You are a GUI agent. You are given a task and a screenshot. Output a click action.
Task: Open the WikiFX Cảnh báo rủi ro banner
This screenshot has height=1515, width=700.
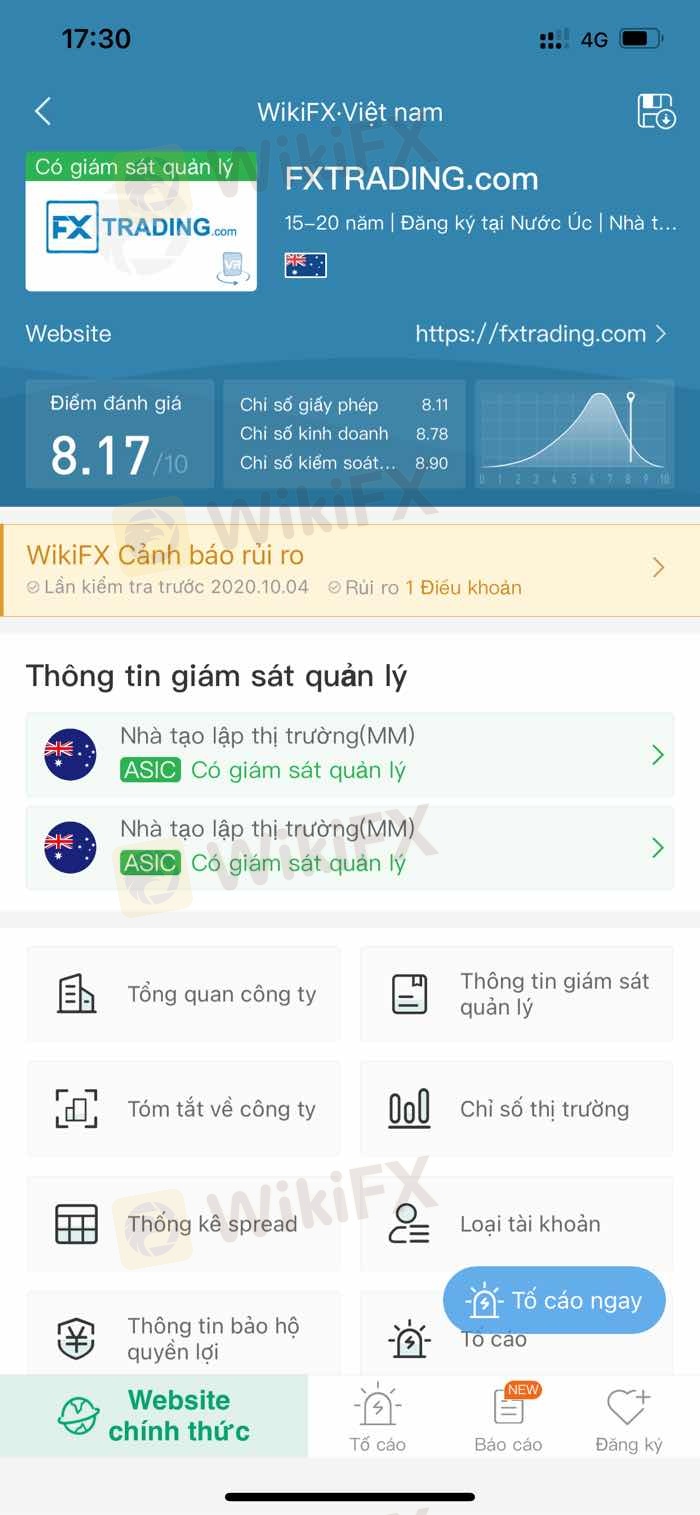[350, 569]
